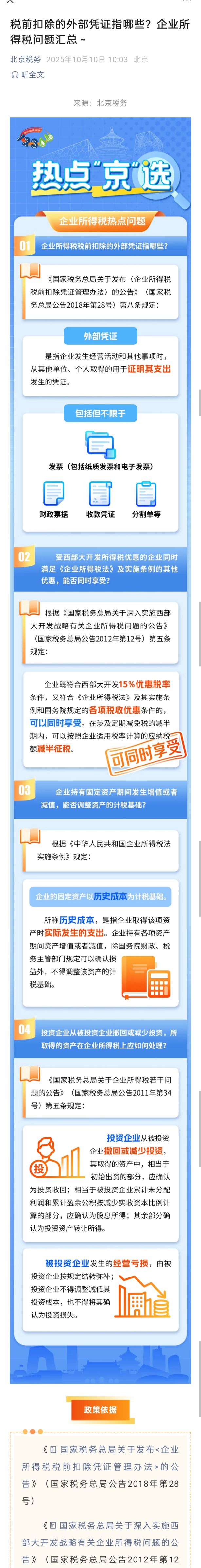This screenshot has height=1568, width=201.
Task: Open the 北京税务 account profile
Action: click(x=26, y=60)
